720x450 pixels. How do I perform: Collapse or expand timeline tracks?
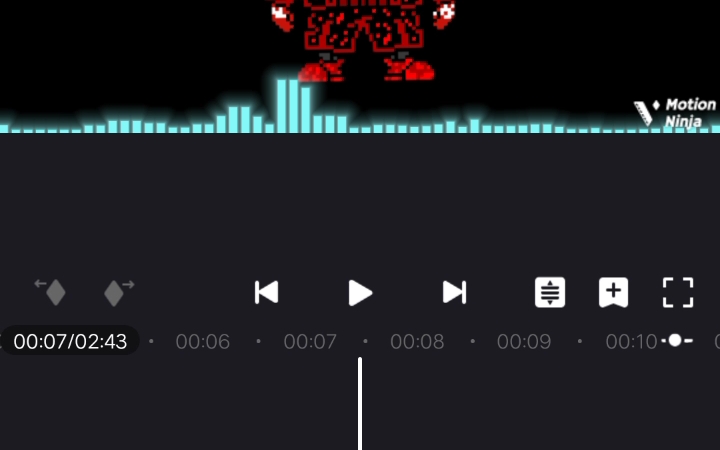click(549, 292)
